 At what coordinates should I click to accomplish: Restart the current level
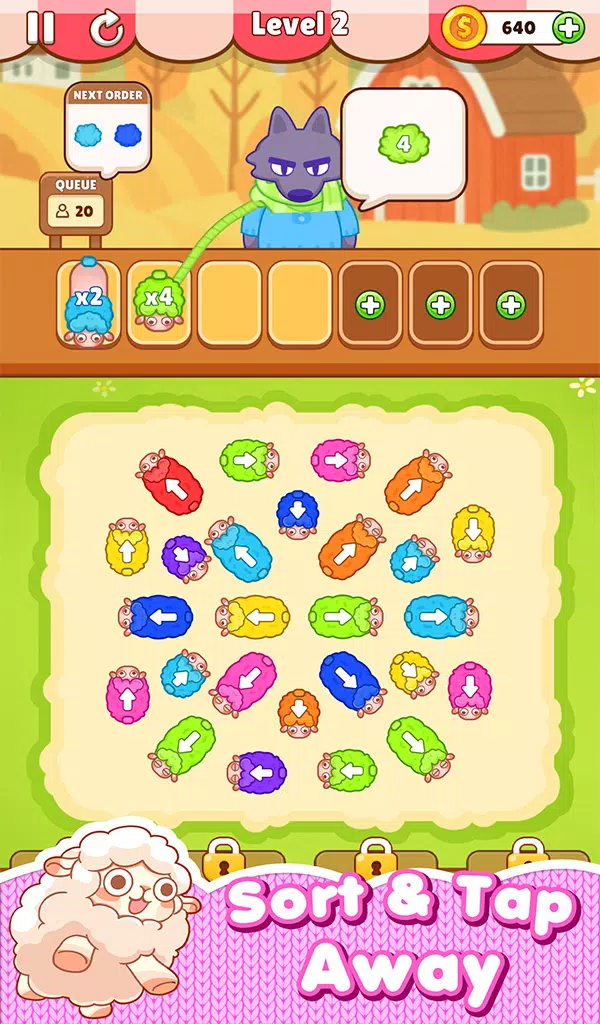[107, 29]
